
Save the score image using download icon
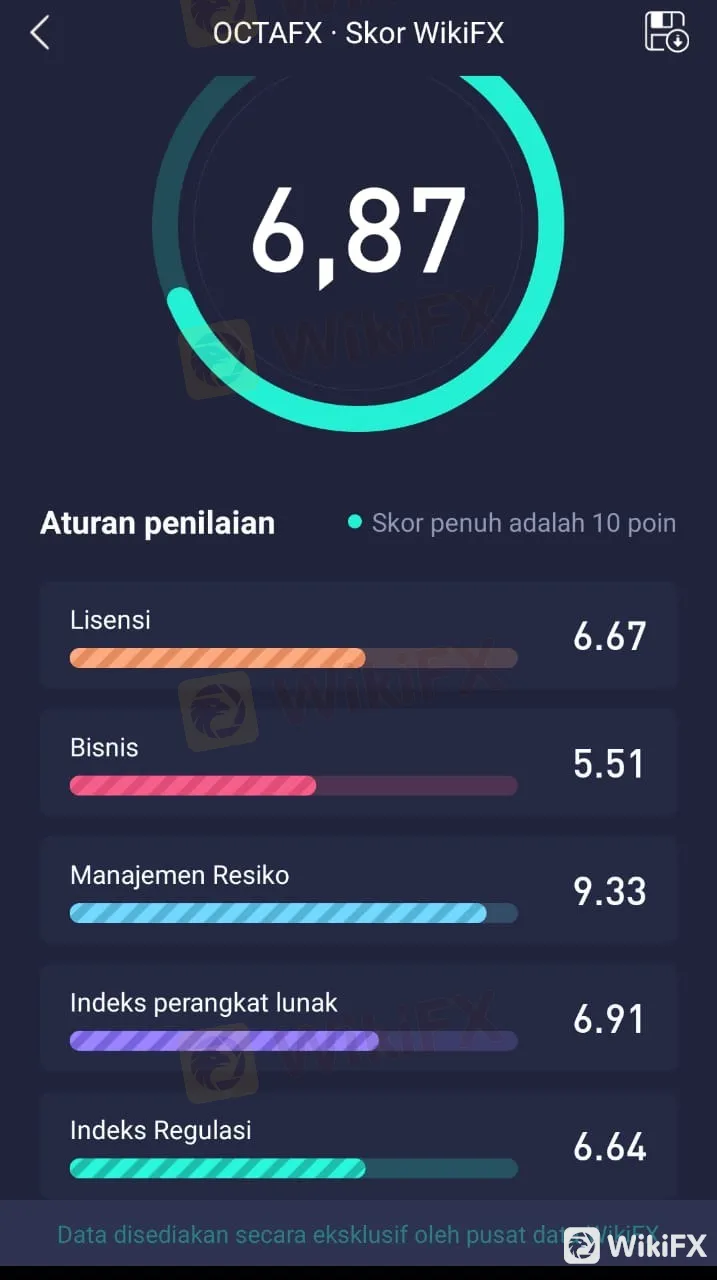666,32
